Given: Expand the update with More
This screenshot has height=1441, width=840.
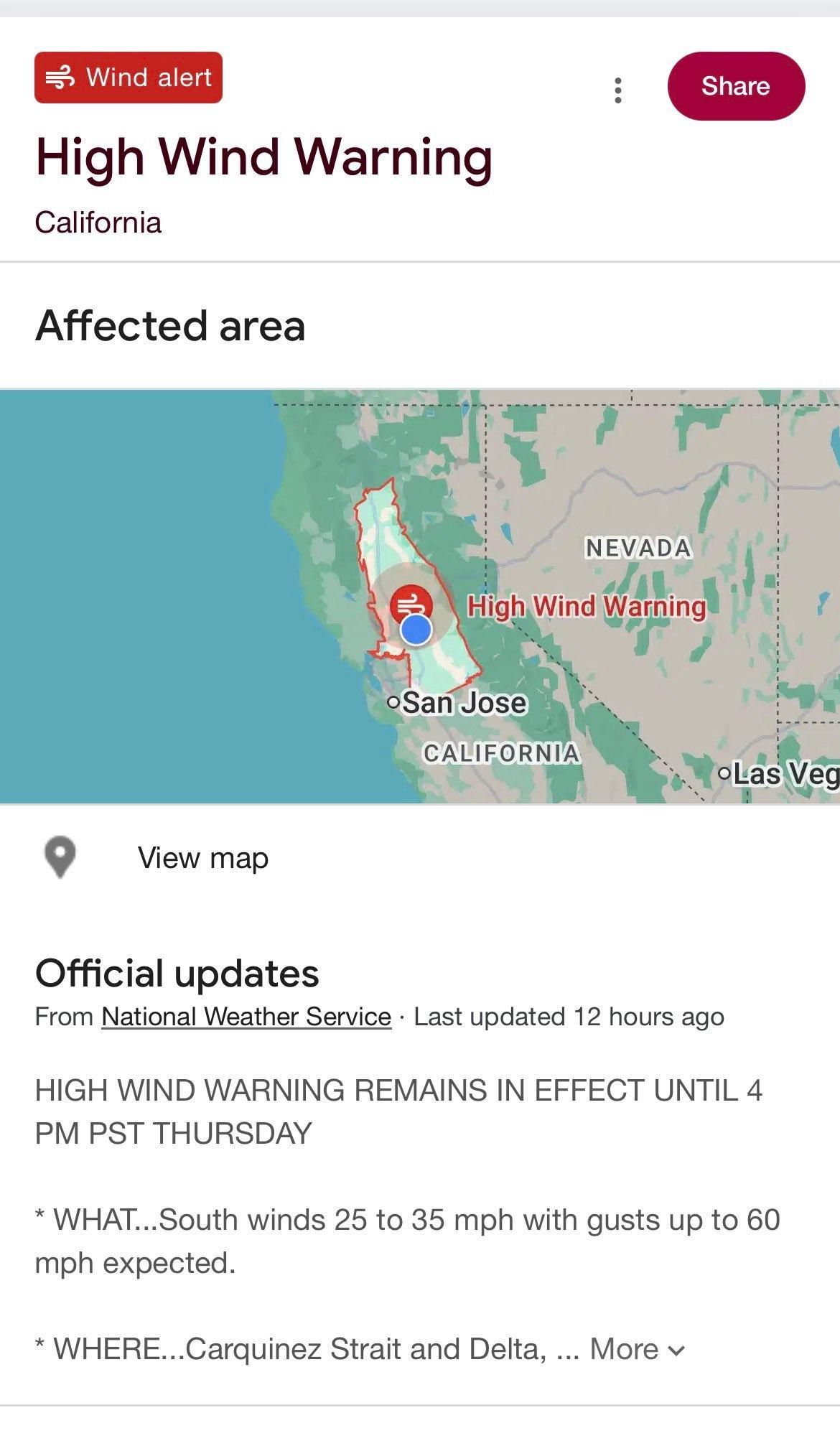Looking at the screenshot, I should tap(636, 1349).
